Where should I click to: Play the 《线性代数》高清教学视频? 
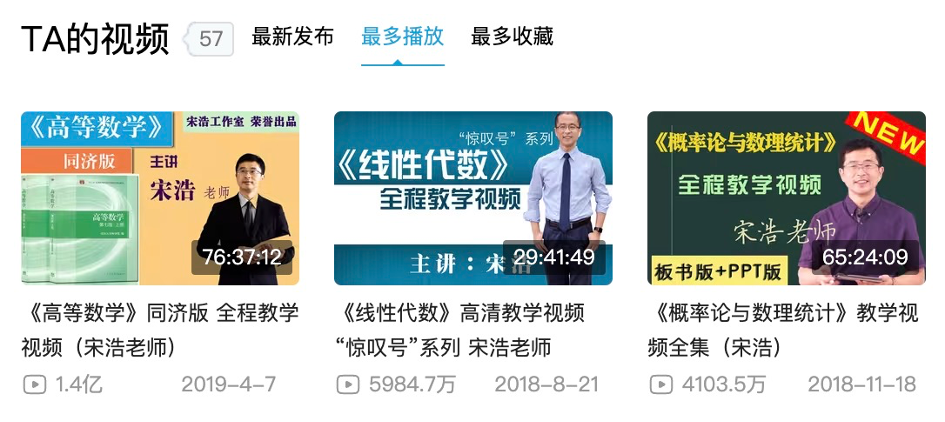click(x=473, y=198)
